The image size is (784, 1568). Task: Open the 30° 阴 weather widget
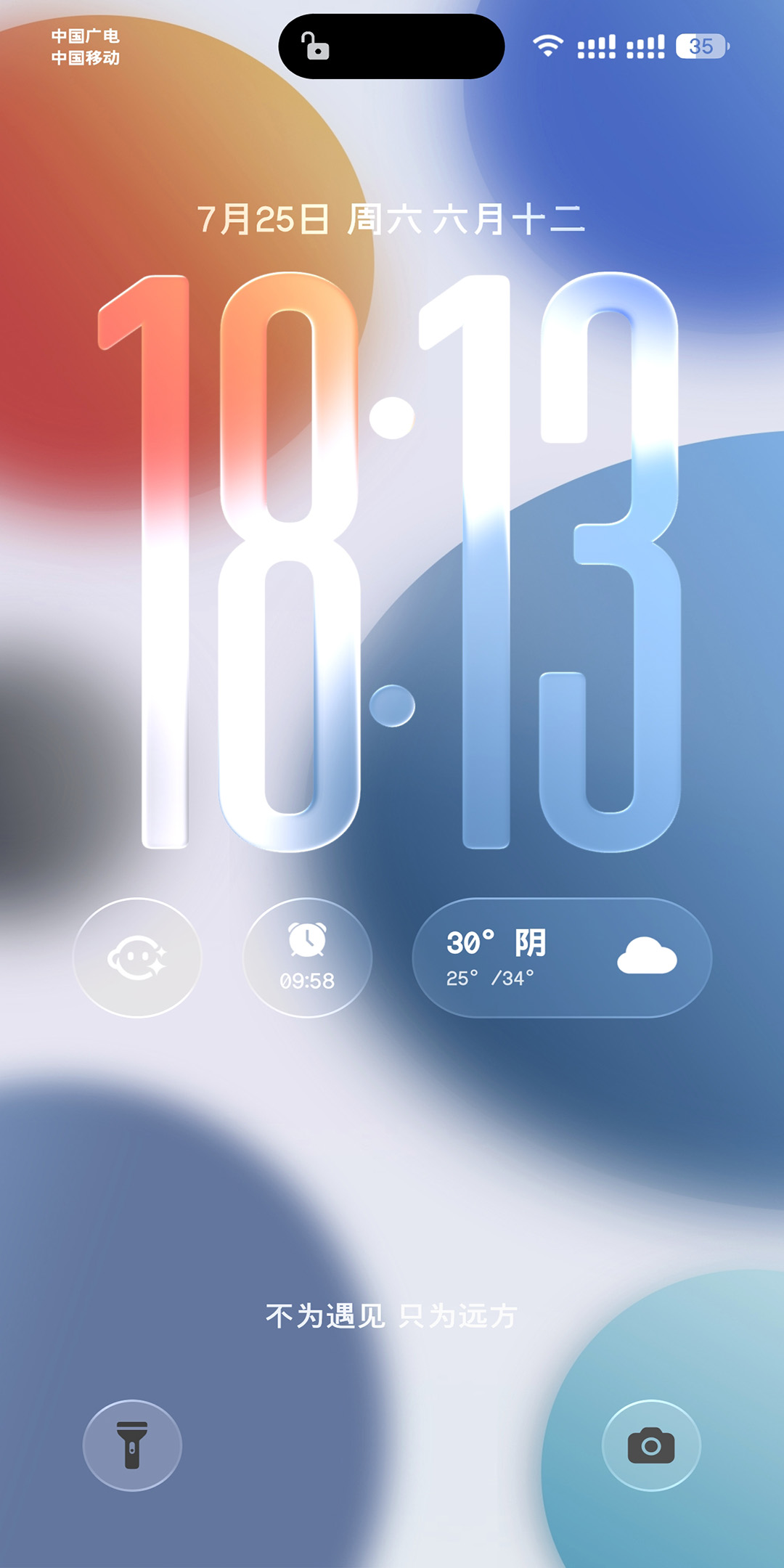click(x=562, y=957)
